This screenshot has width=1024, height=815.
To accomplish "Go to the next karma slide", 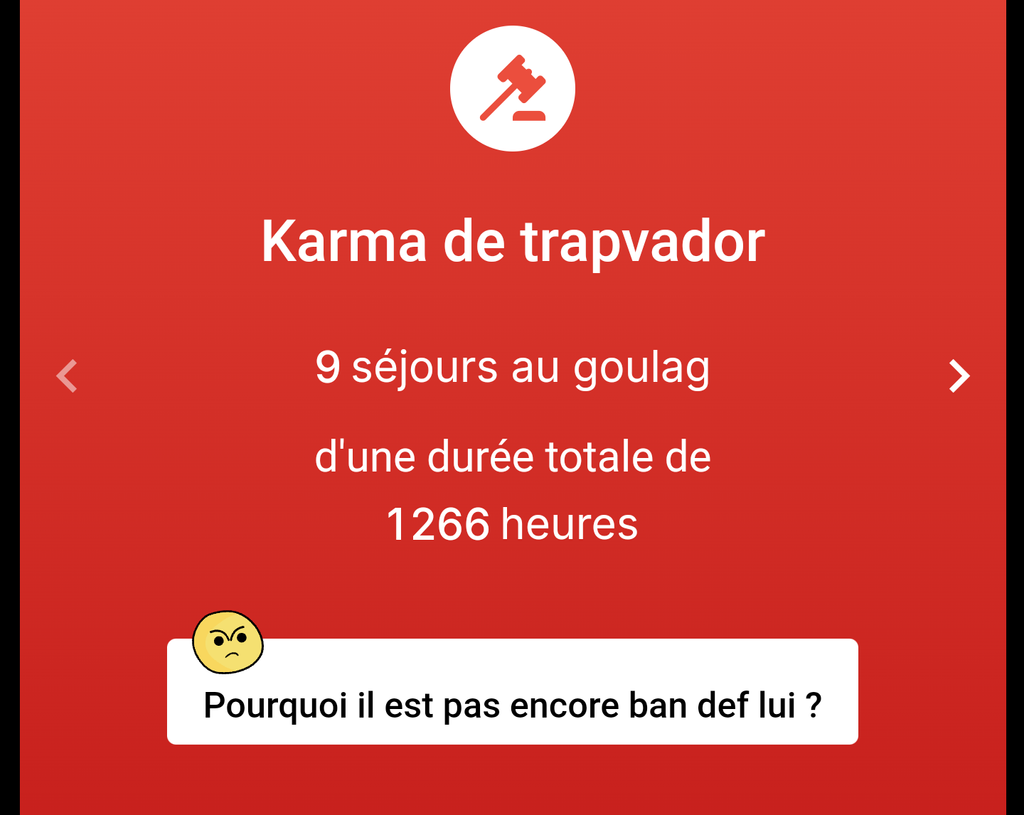I will coord(959,376).
